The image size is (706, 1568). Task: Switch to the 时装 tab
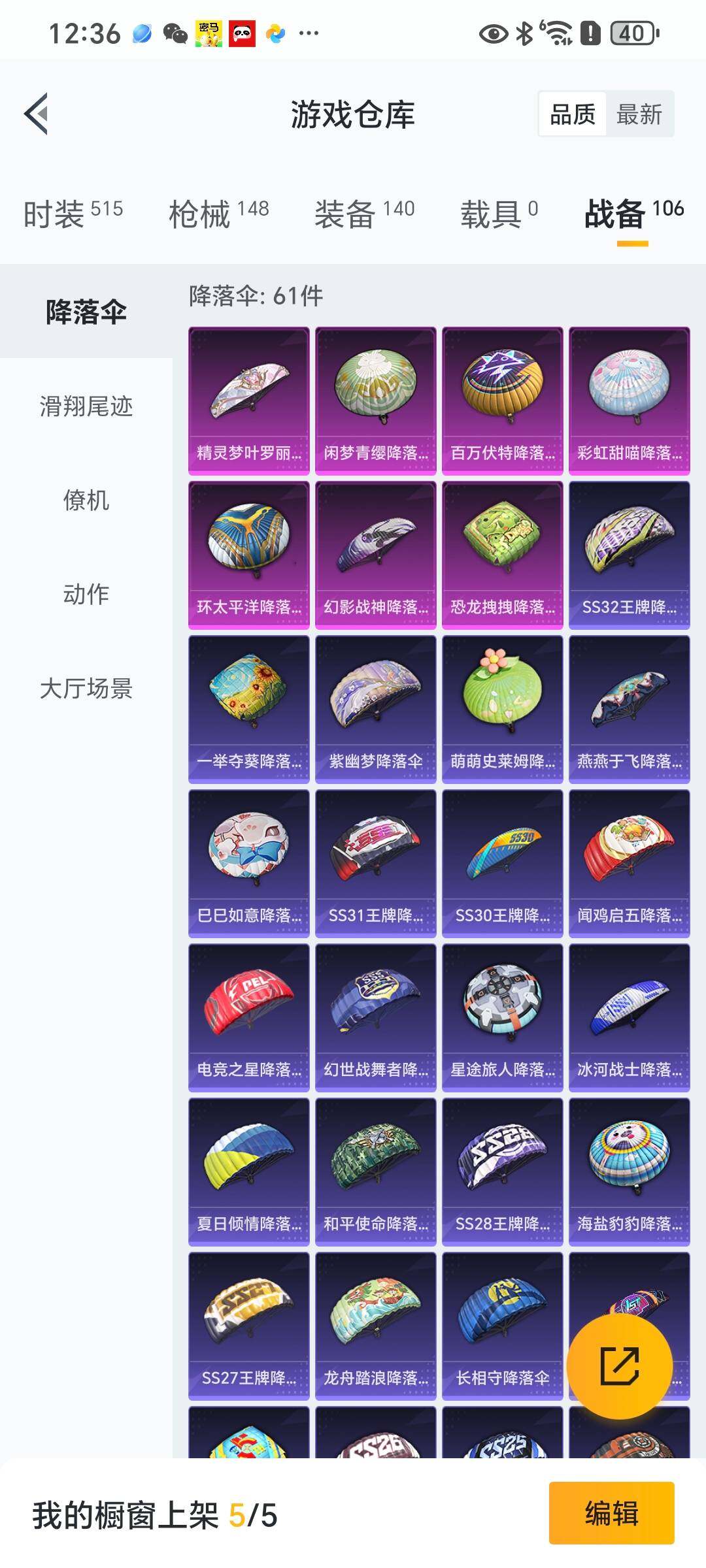pyautogui.click(x=73, y=213)
